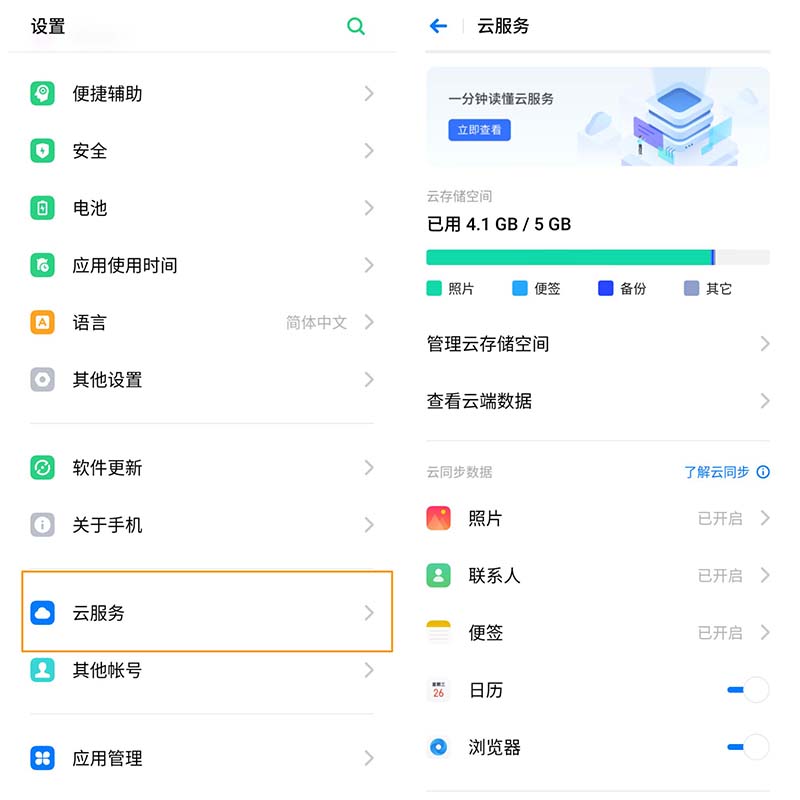Open the 安全 settings row
The image size is (800, 800).
[200, 151]
